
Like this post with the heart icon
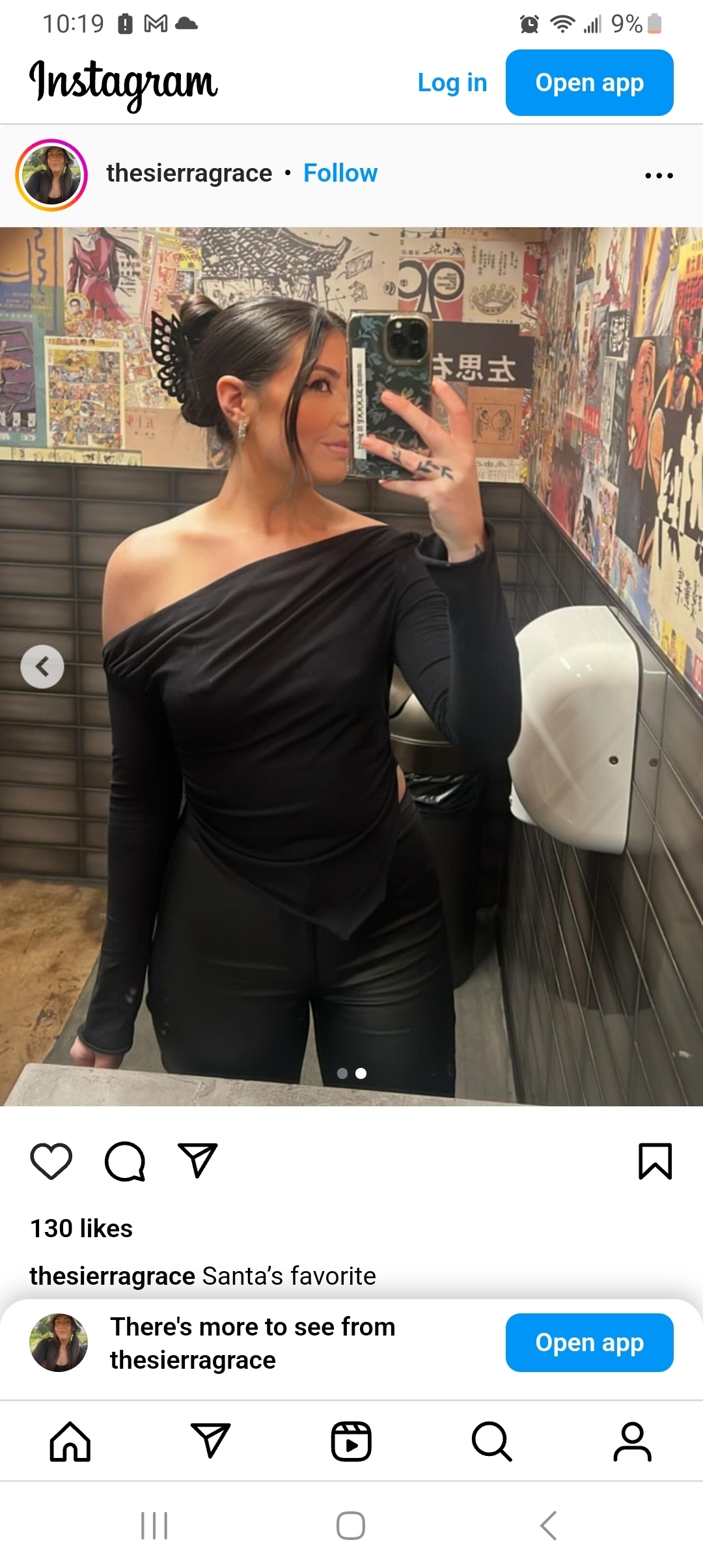tap(51, 1161)
